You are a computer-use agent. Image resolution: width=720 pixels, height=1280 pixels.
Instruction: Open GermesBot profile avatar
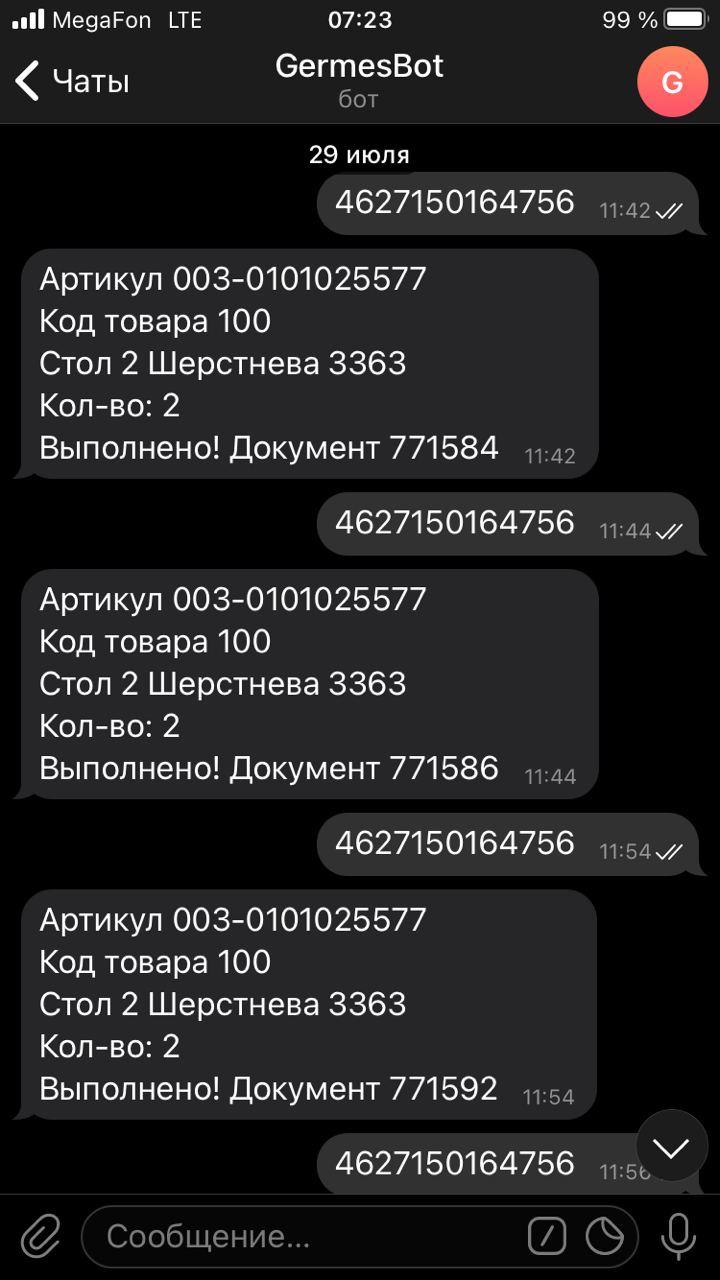click(672, 82)
